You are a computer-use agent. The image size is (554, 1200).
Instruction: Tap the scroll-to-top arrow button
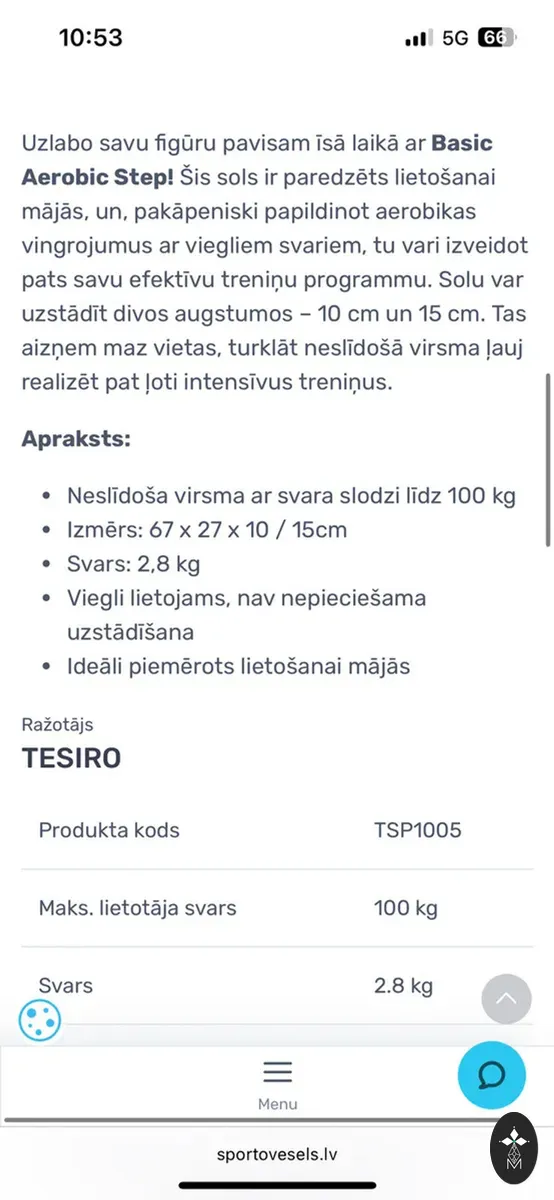[x=506, y=998]
